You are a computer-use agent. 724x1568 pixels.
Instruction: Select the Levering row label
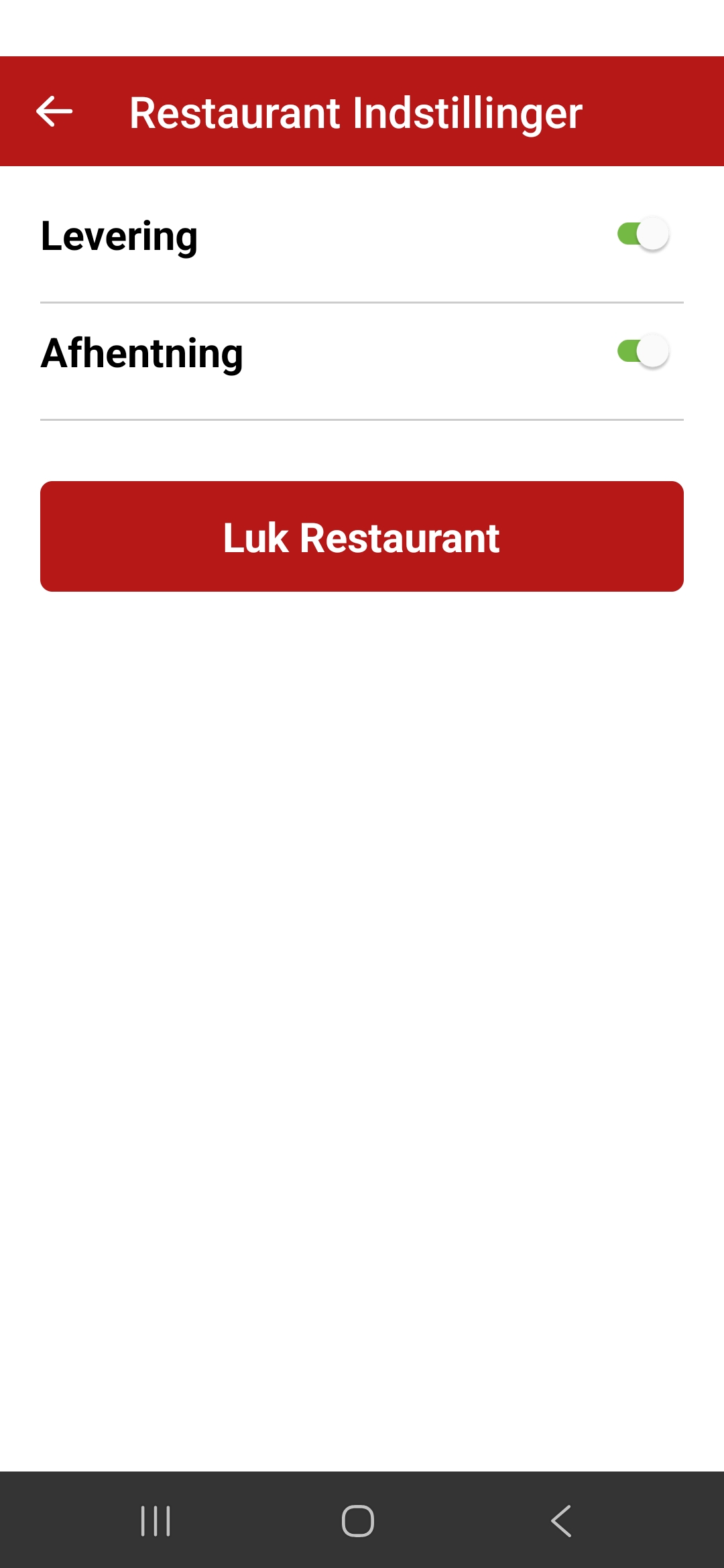point(118,236)
